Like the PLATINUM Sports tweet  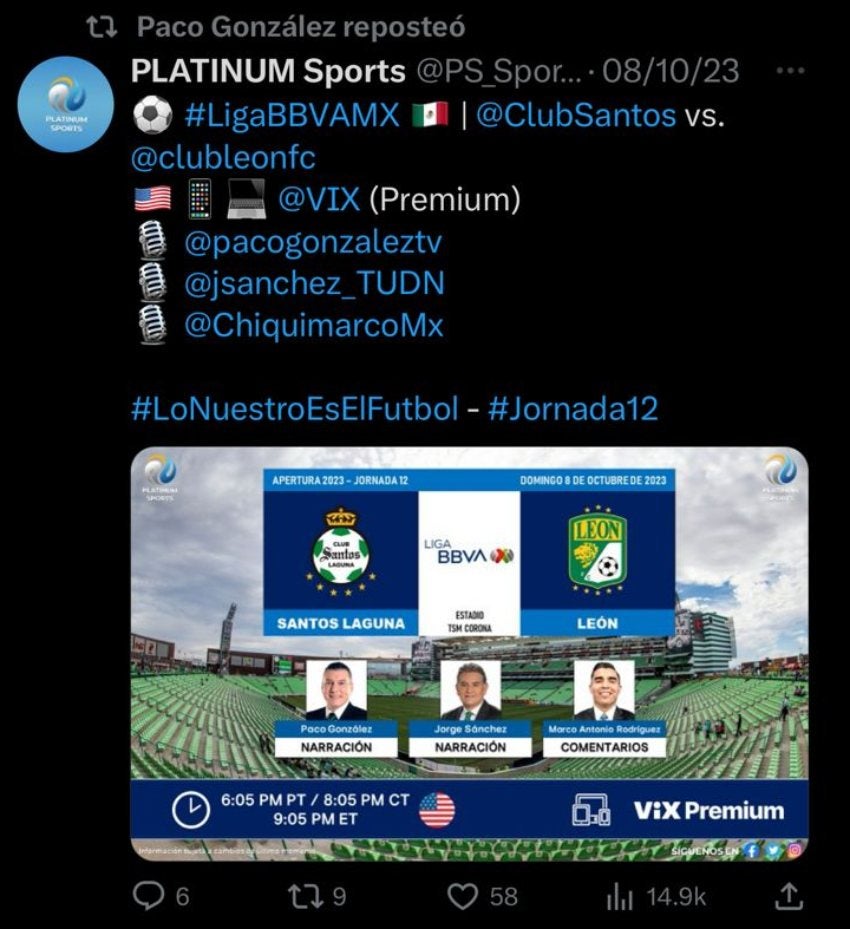click(x=462, y=896)
